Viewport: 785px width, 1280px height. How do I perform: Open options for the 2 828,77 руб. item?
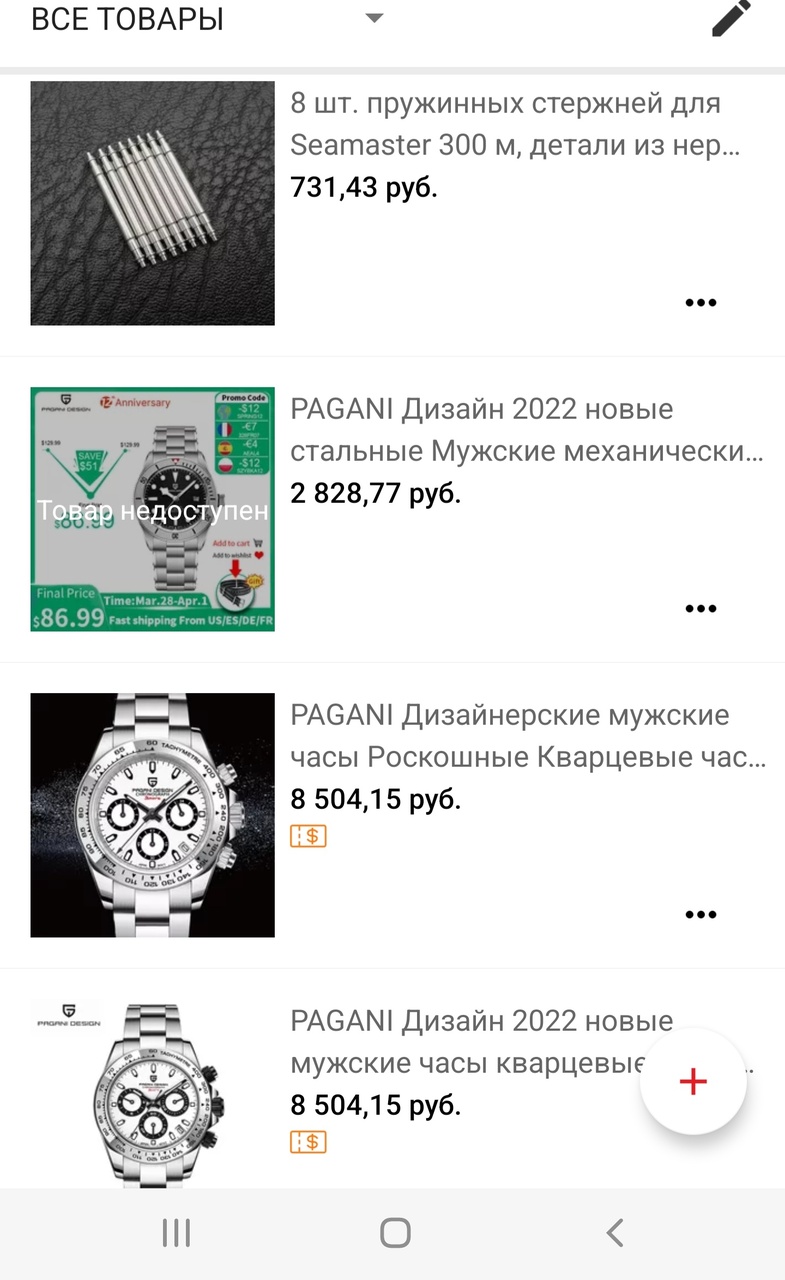(x=700, y=609)
